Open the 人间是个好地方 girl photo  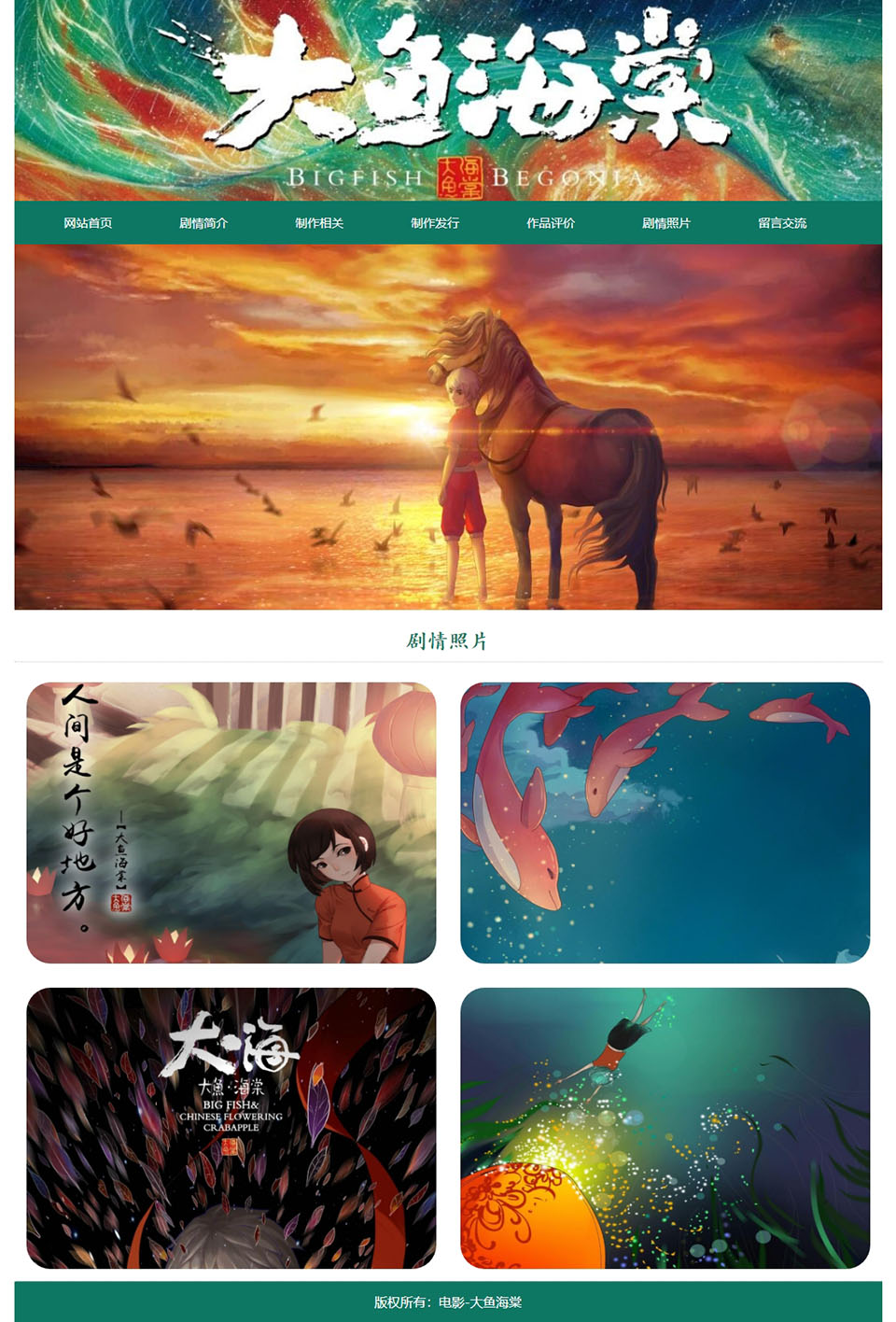pos(231,823)
